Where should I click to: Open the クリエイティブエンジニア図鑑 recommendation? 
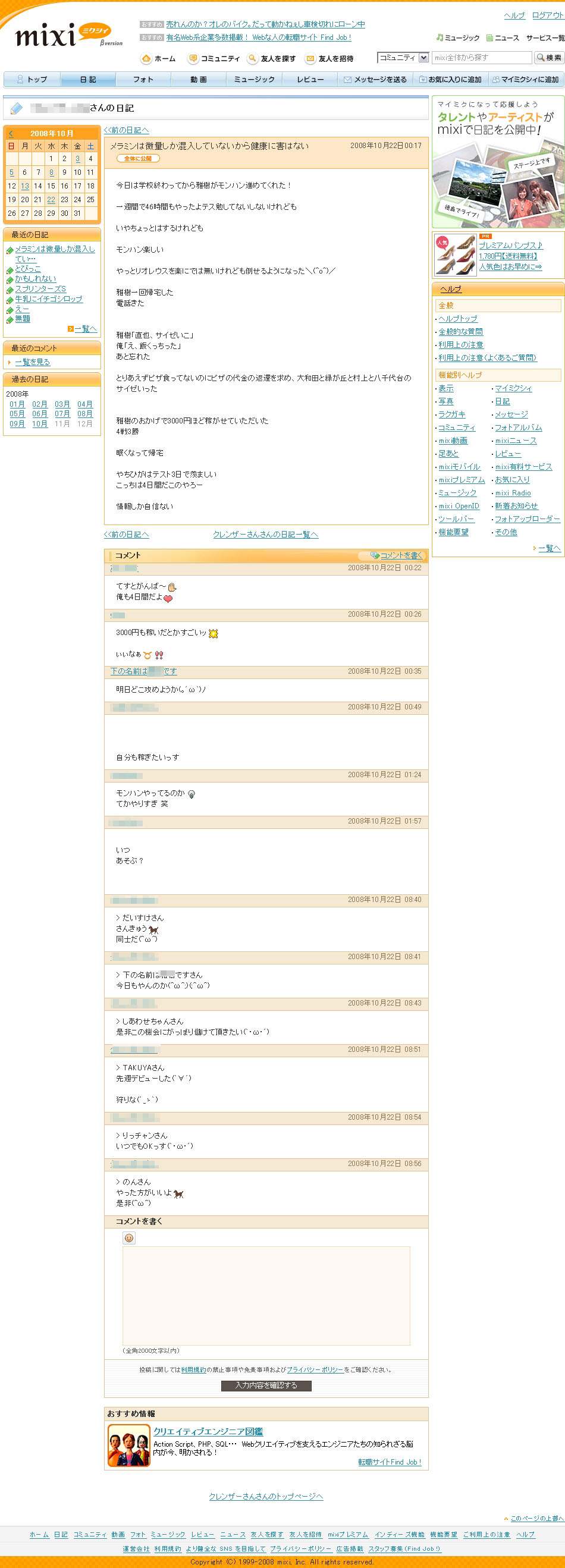208,1432
